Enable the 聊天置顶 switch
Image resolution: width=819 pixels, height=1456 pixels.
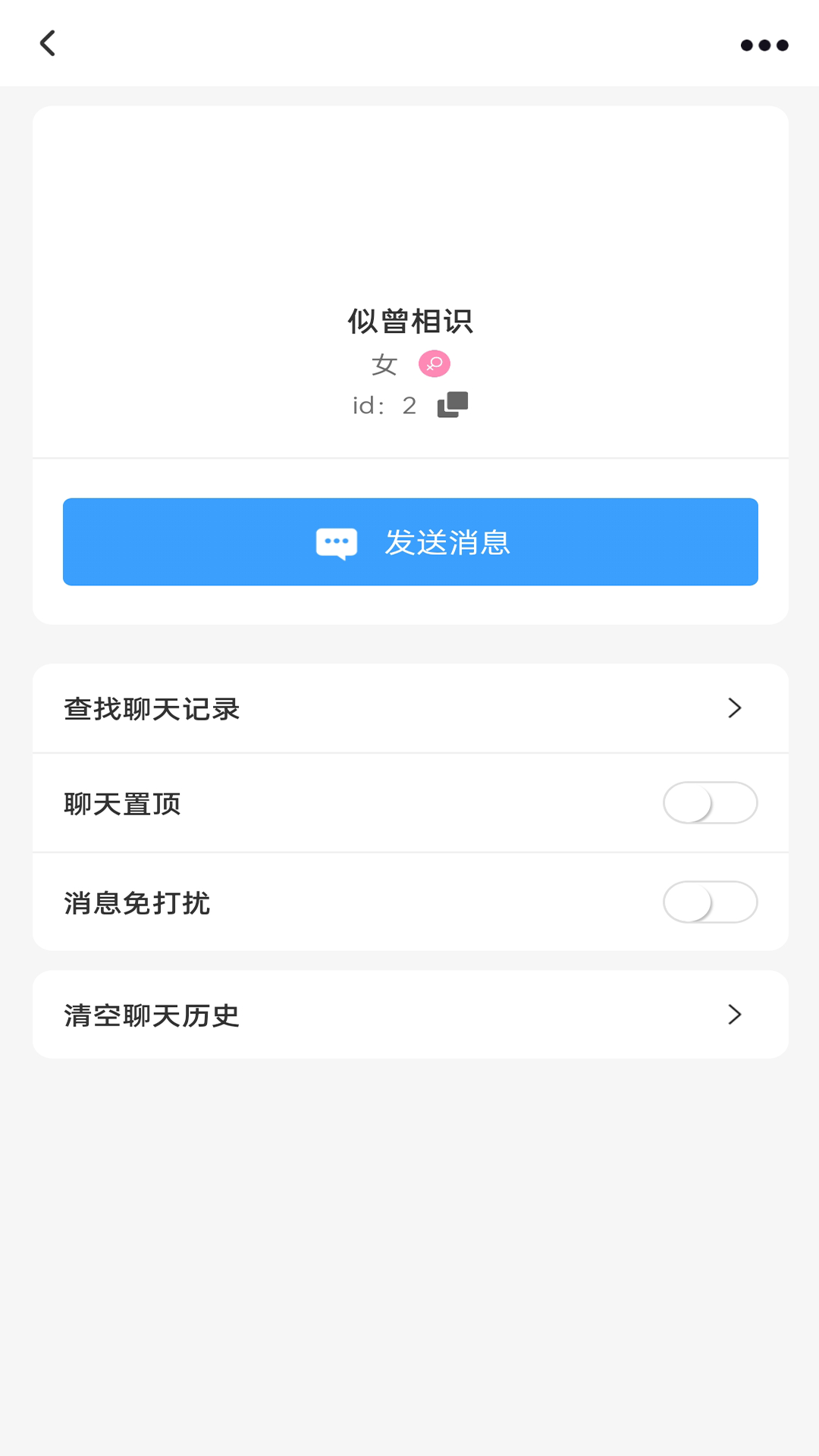tap(710, 803)
